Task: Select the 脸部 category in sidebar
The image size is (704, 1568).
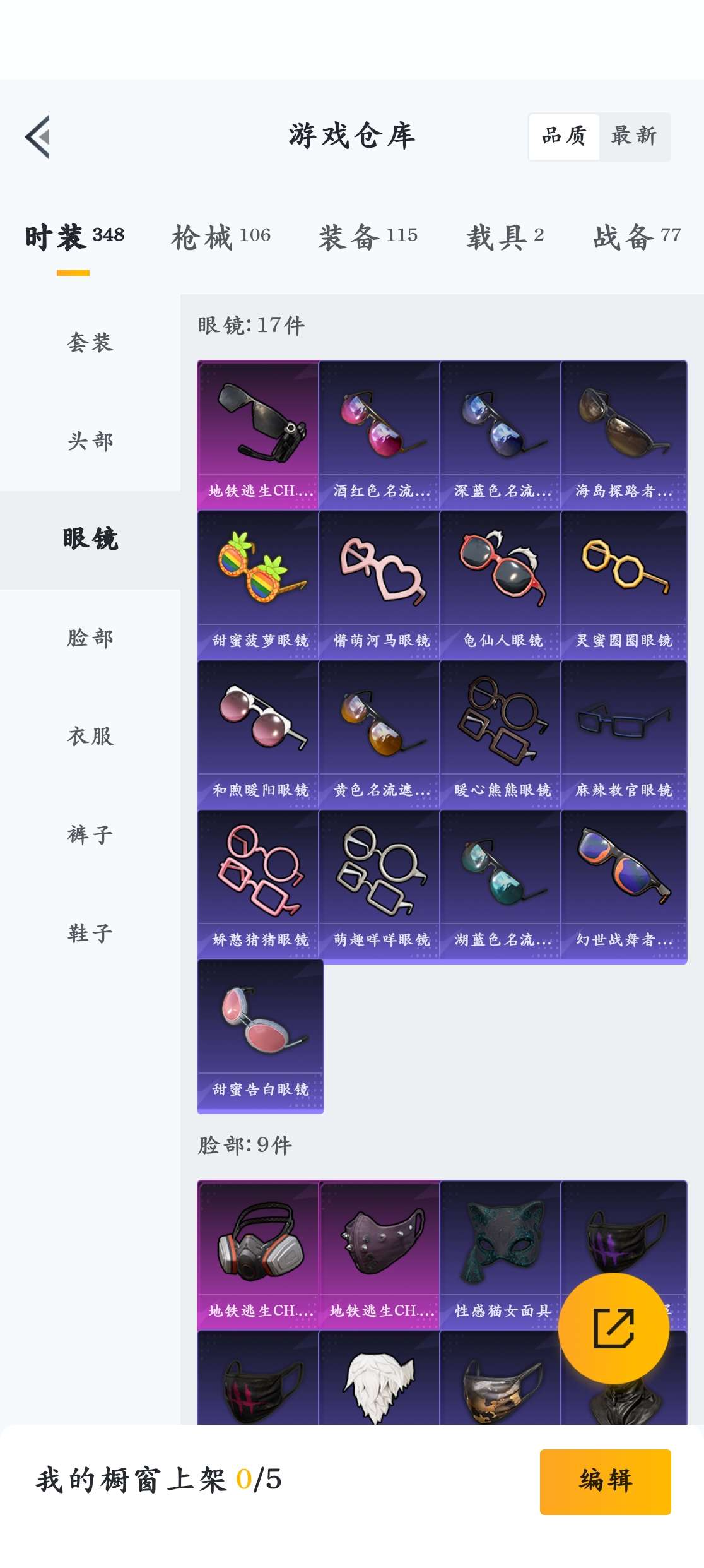Action: point(90,638)
